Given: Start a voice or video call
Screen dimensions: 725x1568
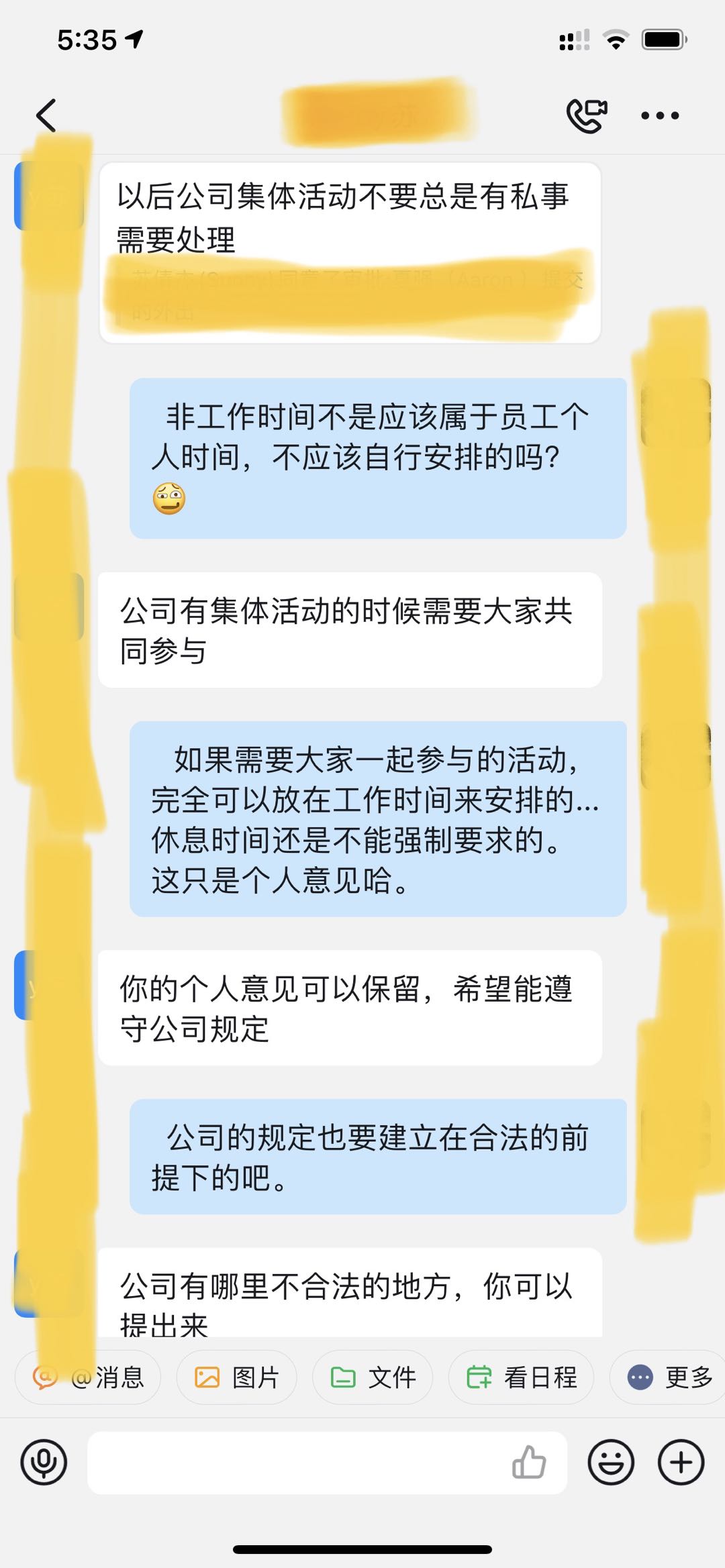Looking at the screenshot, I should [587, 115].
